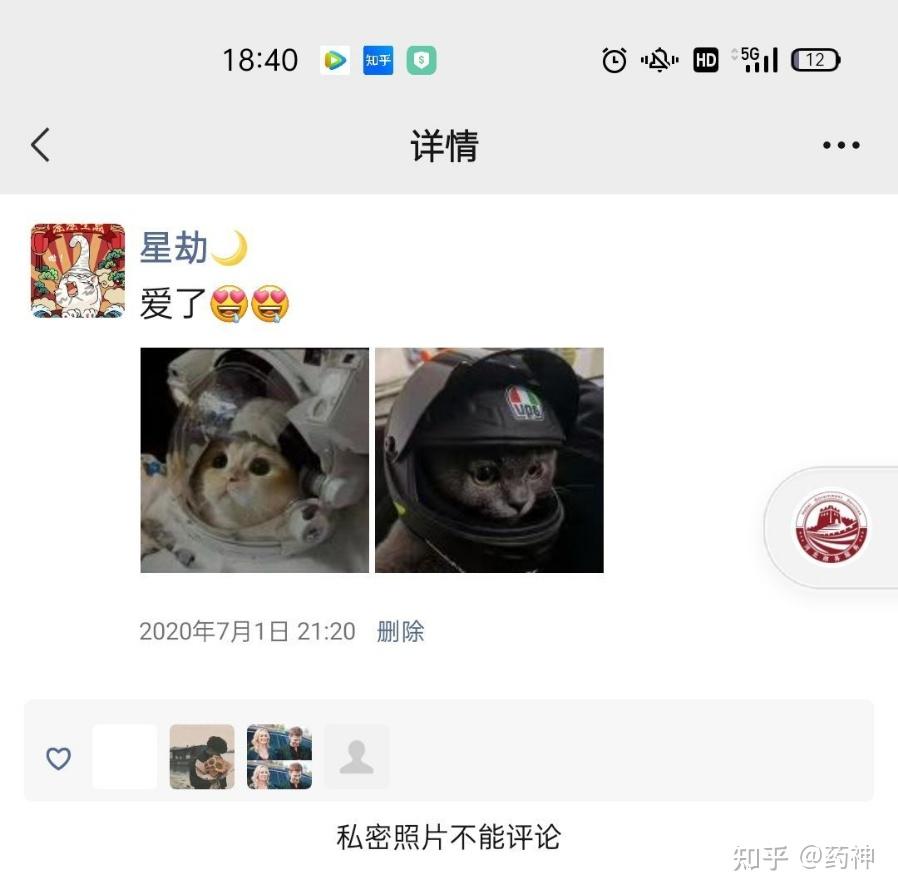Open the liker avatar with the couple photo

point(279,757)
